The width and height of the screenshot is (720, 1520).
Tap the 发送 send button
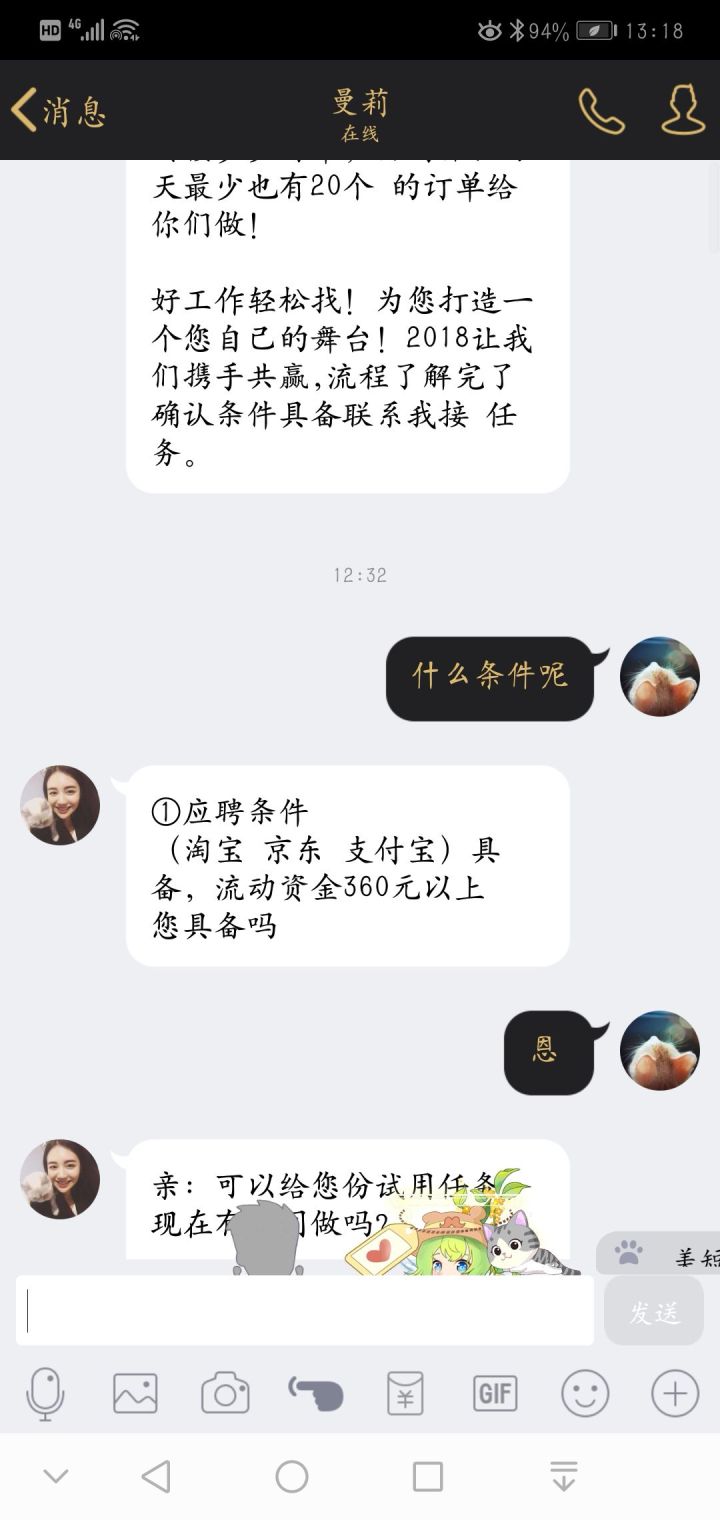click(x=654, y=1312)
